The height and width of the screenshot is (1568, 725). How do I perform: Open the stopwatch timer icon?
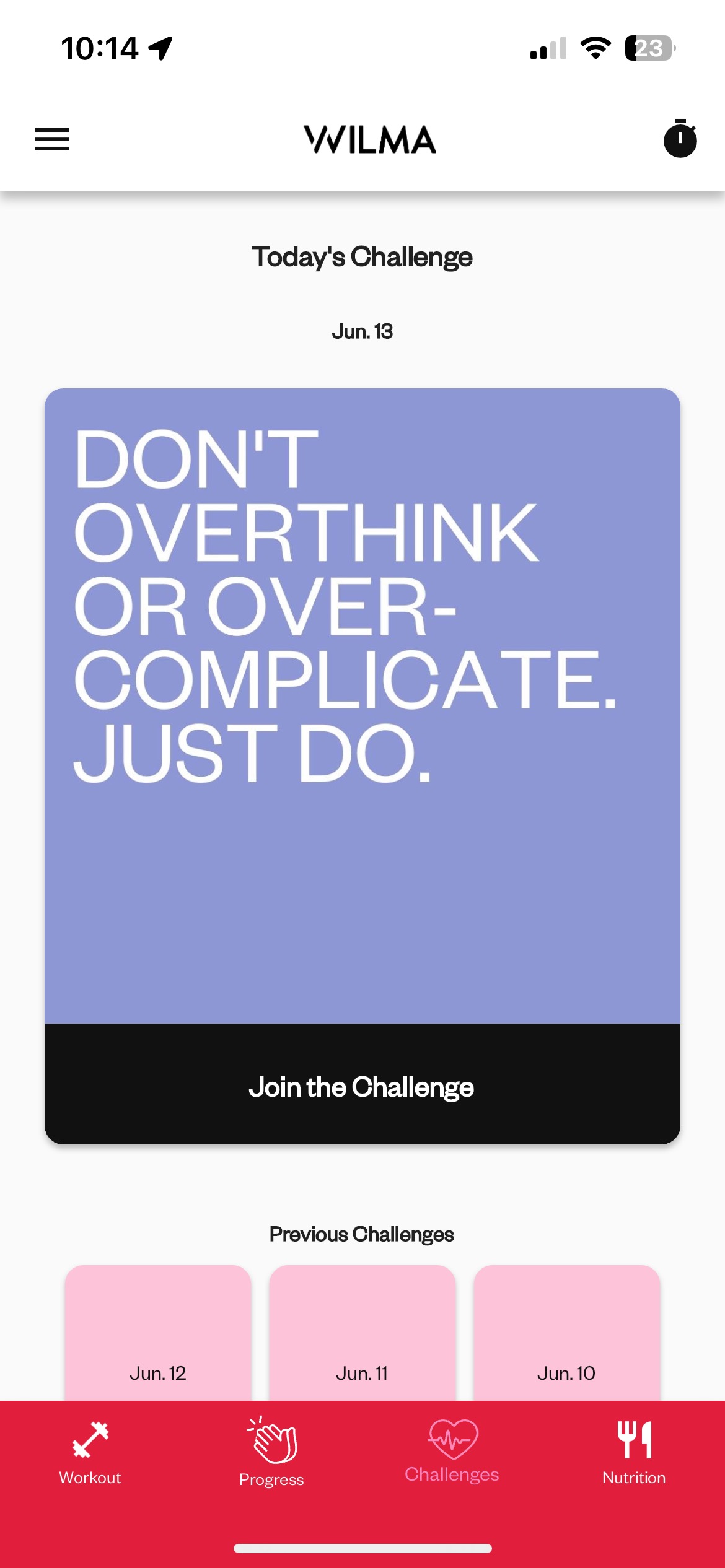680,138
